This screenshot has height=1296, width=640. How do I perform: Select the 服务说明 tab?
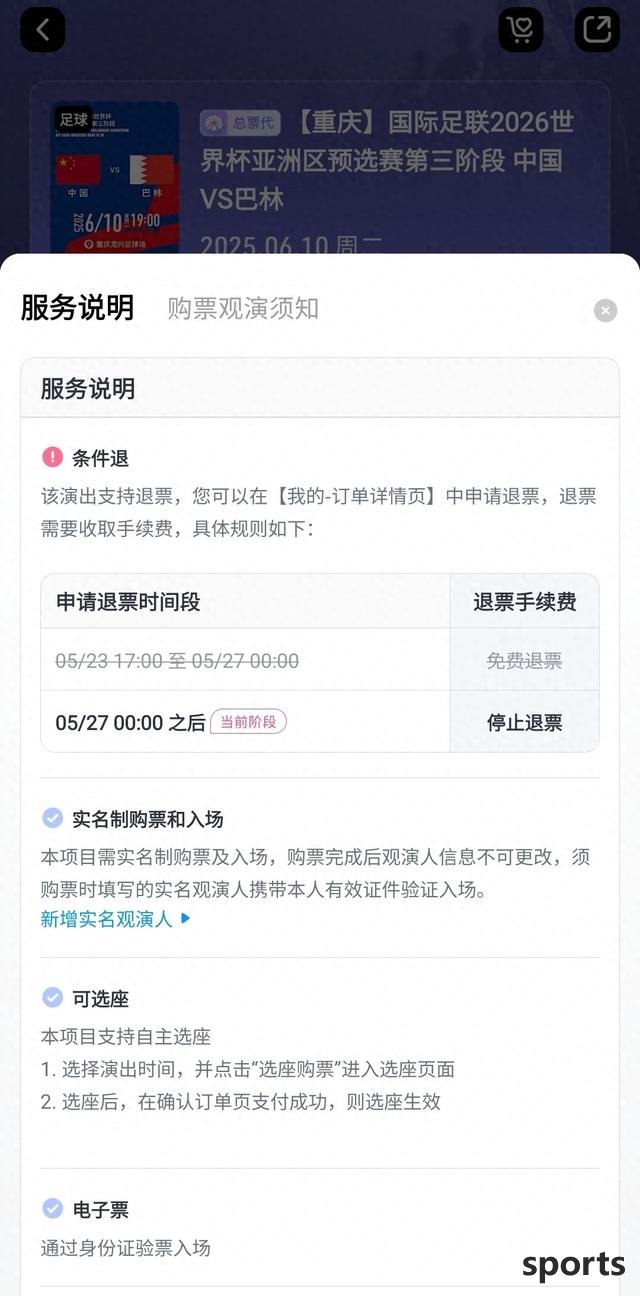(77, 308)
